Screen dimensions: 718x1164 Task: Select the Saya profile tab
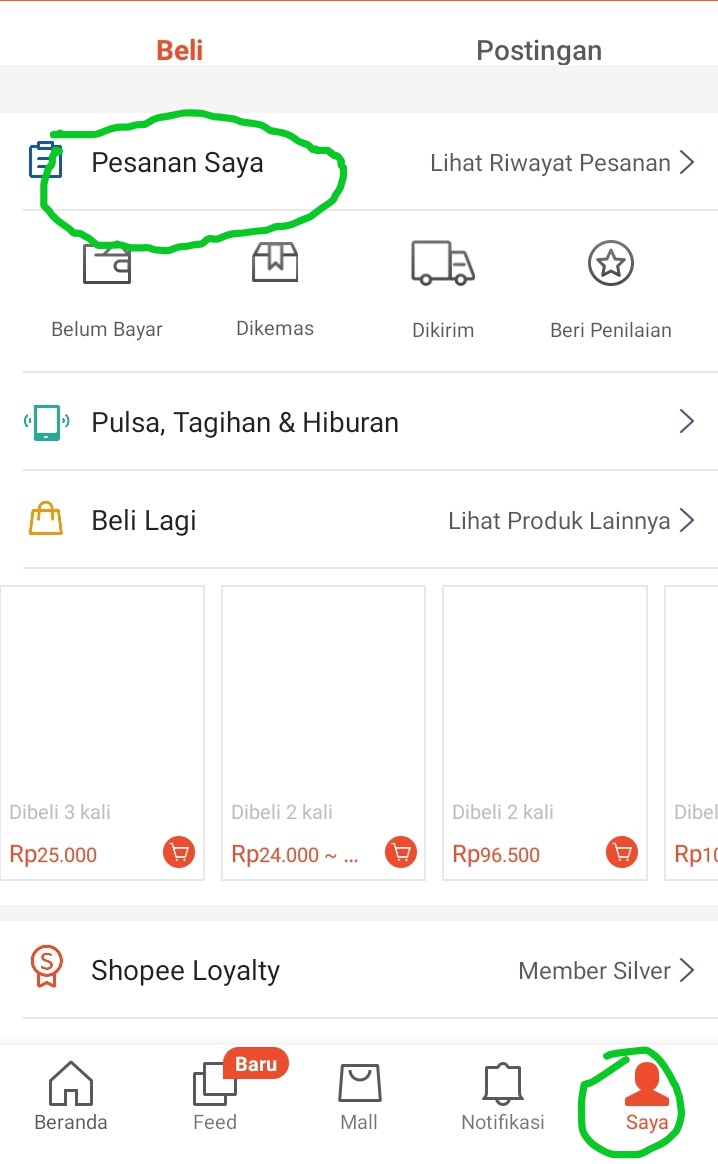tap(646, 1097)
